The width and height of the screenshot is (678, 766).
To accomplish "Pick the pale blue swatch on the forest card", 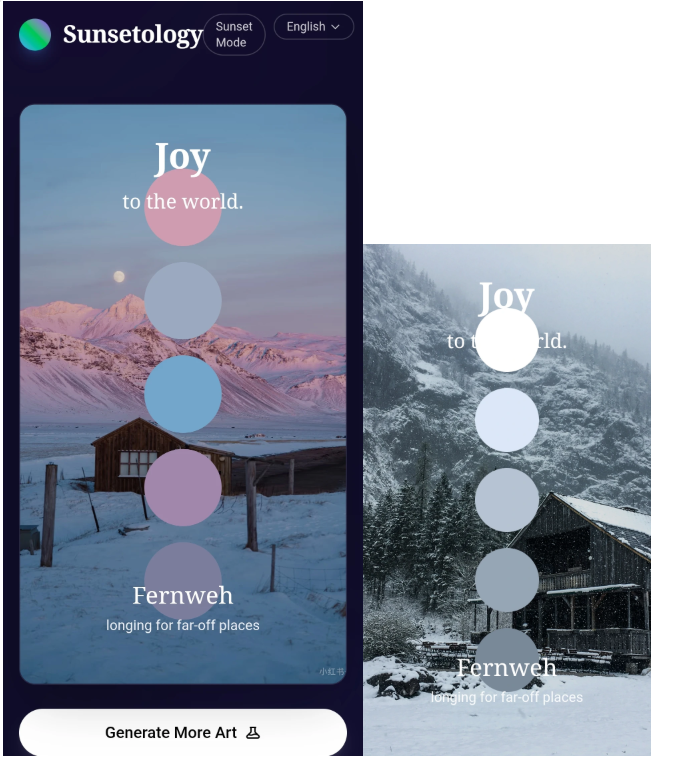I will pos(507,420).
